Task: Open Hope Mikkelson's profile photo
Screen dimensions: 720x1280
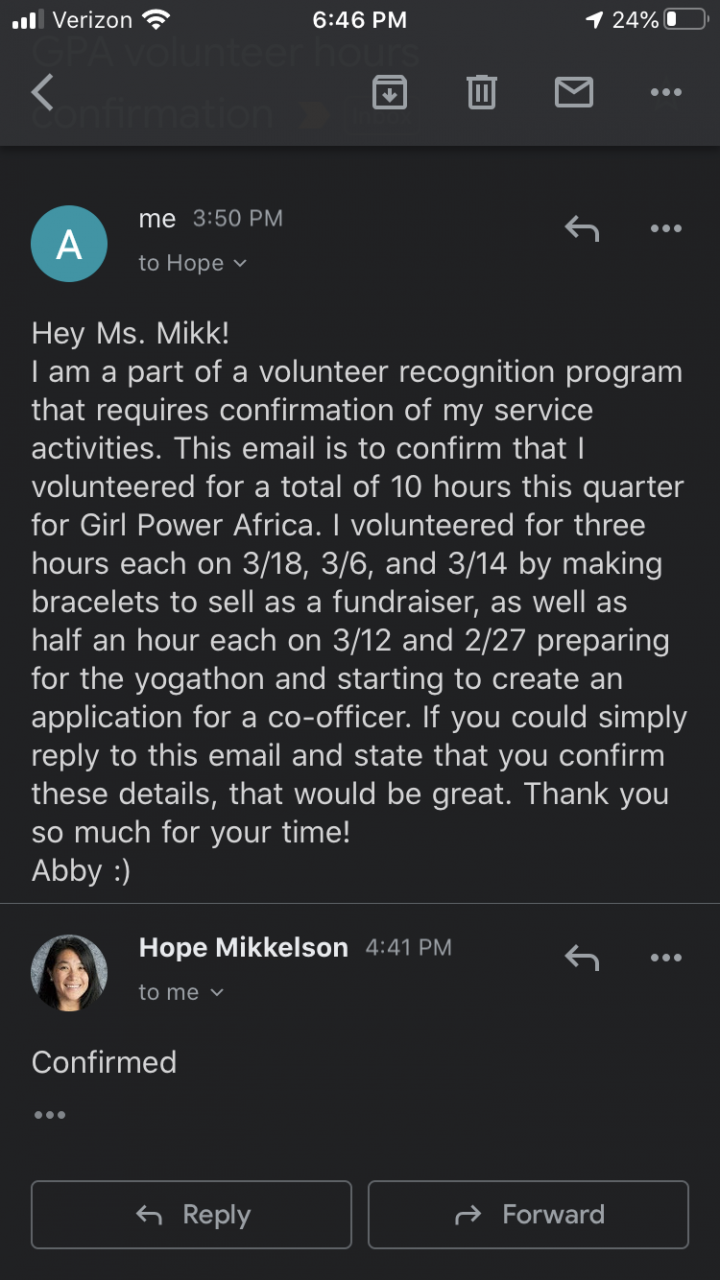Action: point(69,973)
